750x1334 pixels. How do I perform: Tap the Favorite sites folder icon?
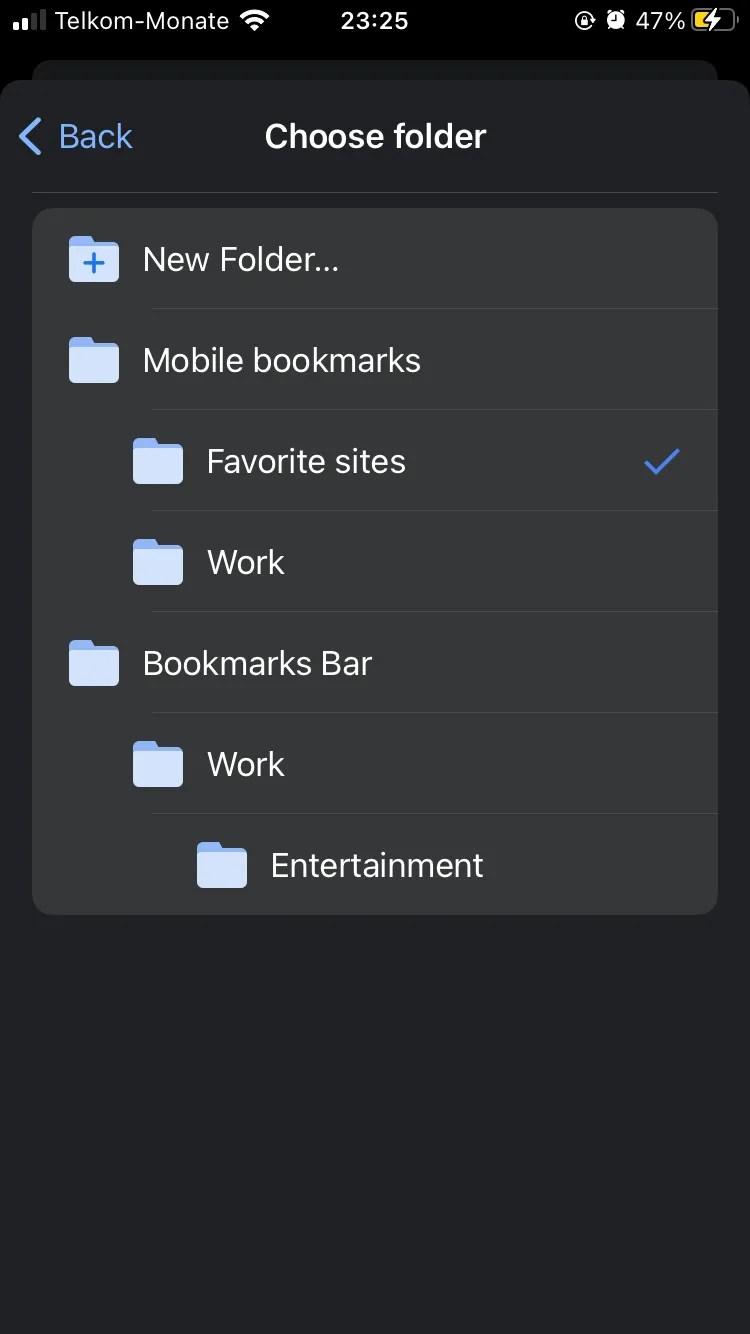tap(157, 461)
